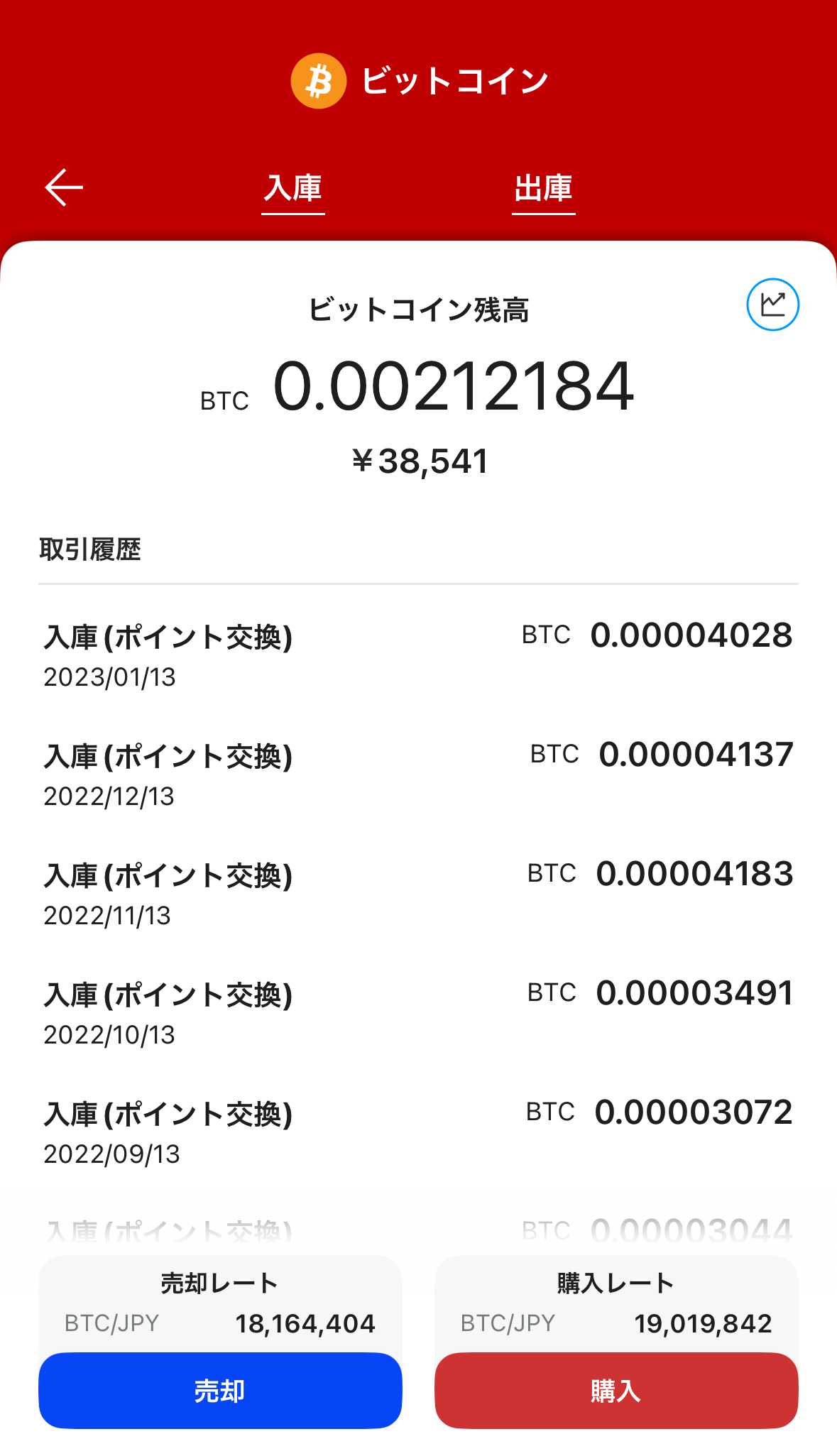Go back using the arrow icon
The image size is (837, 1456).
point(64,187)
